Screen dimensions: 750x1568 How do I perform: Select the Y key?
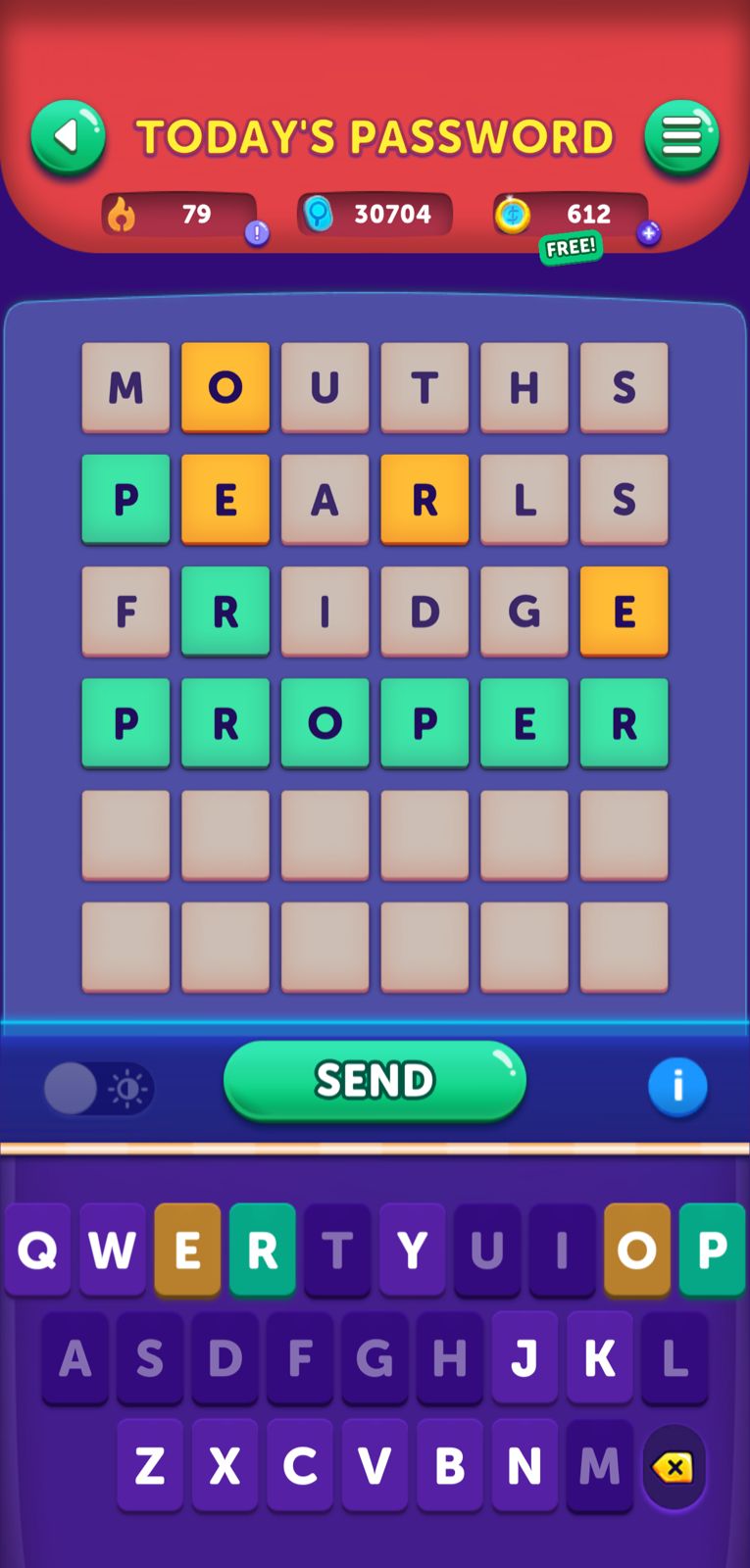(x=412, y=1250)
